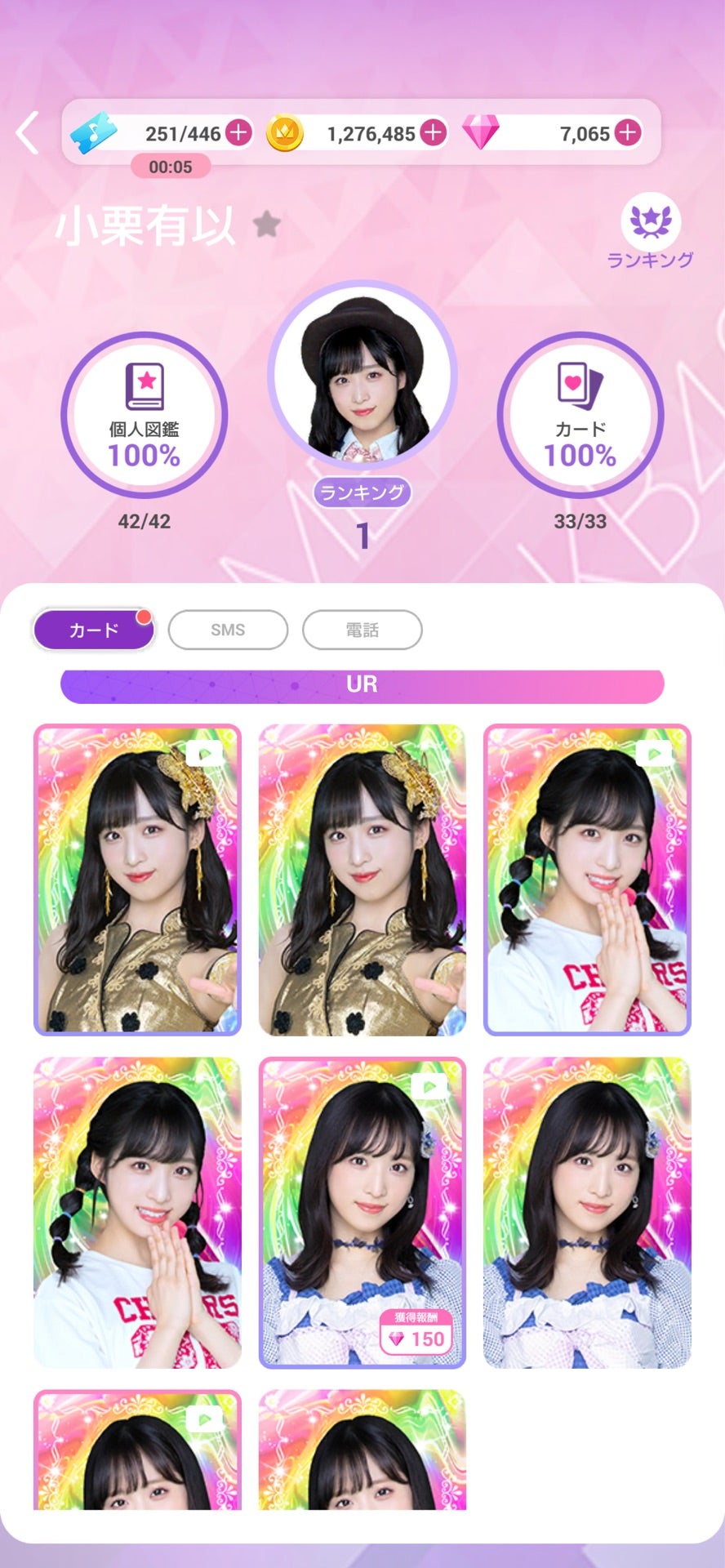Add more gold coins with the plus button
This screenshot has width=725, height=1568.
click(x=434, y=132)
